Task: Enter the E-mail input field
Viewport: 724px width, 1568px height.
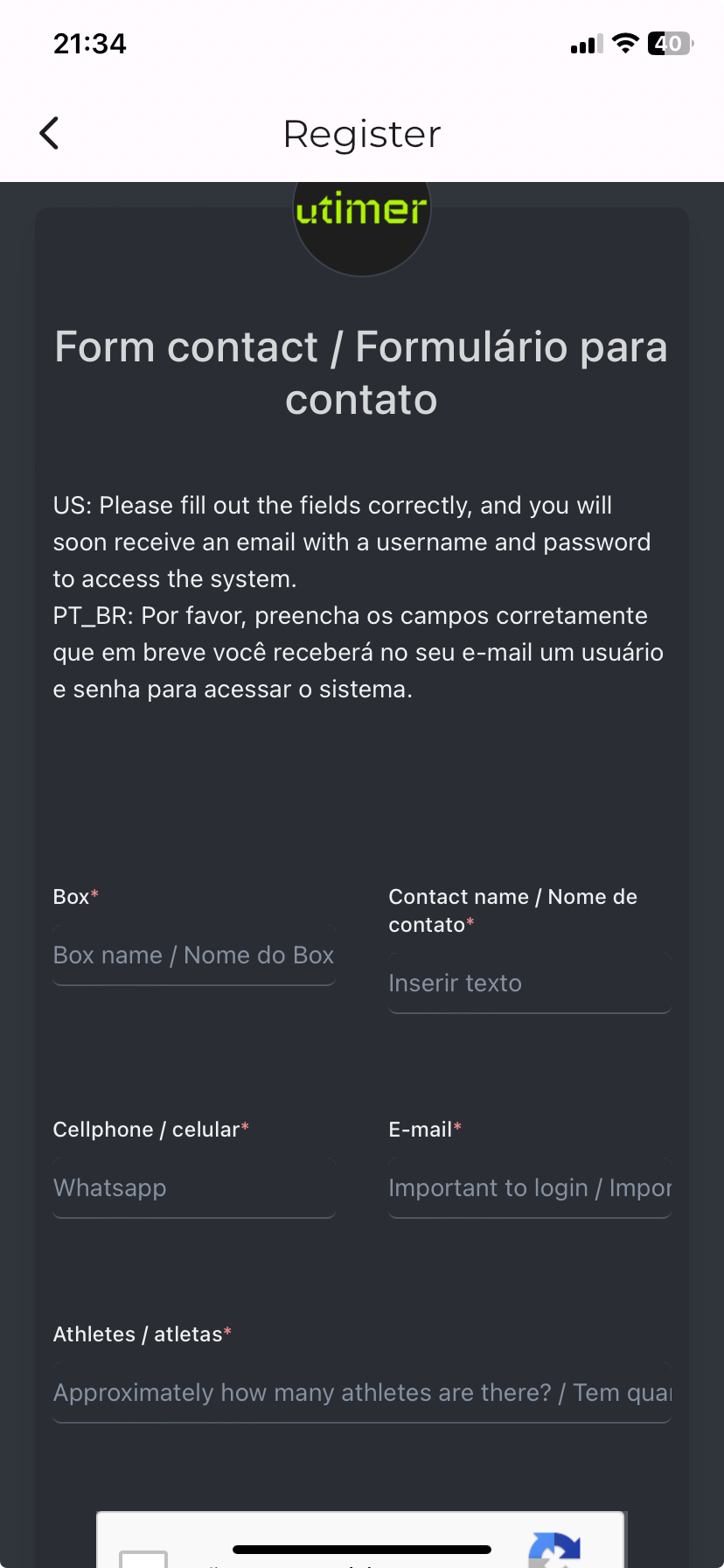Action: pyautogui.click(x=529, y=1188)
